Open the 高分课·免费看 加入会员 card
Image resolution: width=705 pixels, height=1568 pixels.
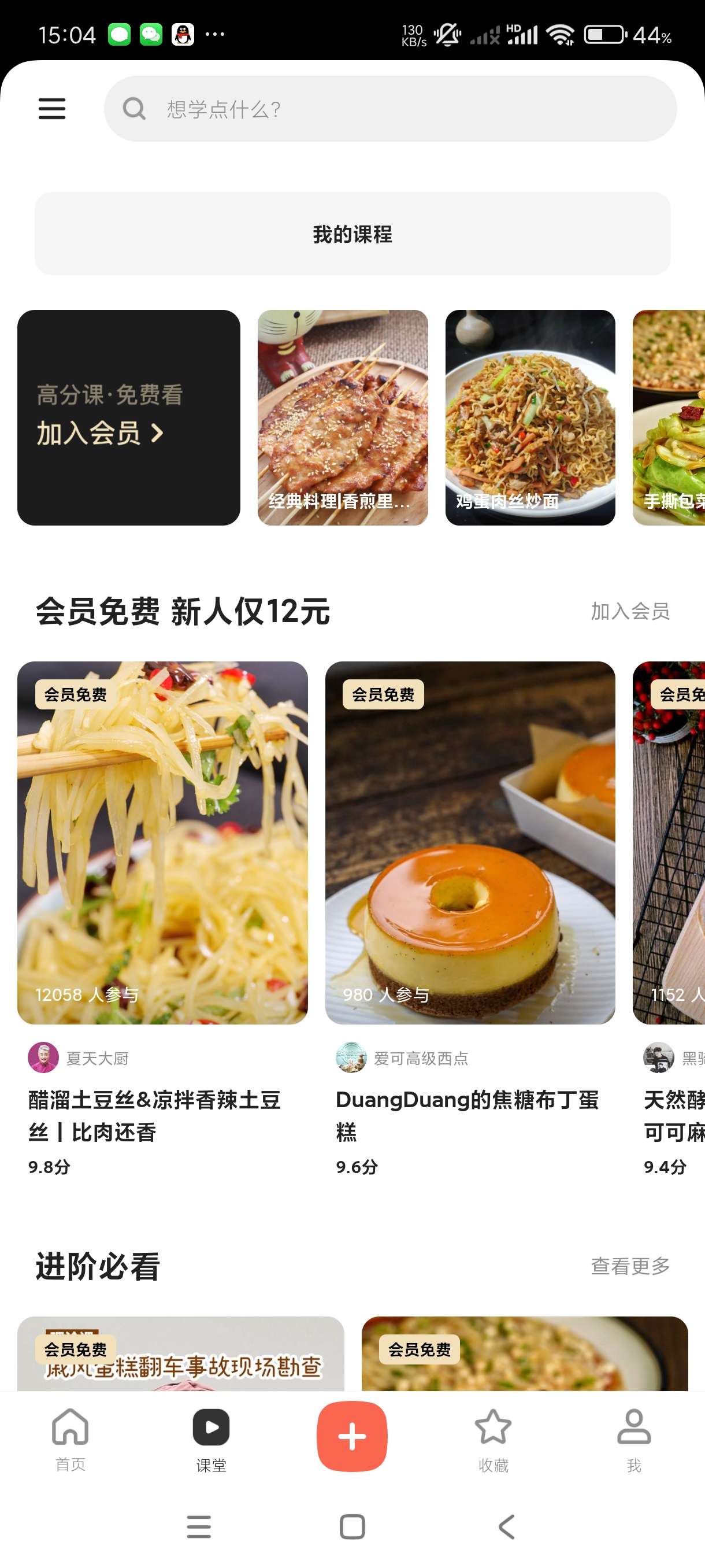coord(128,417)
